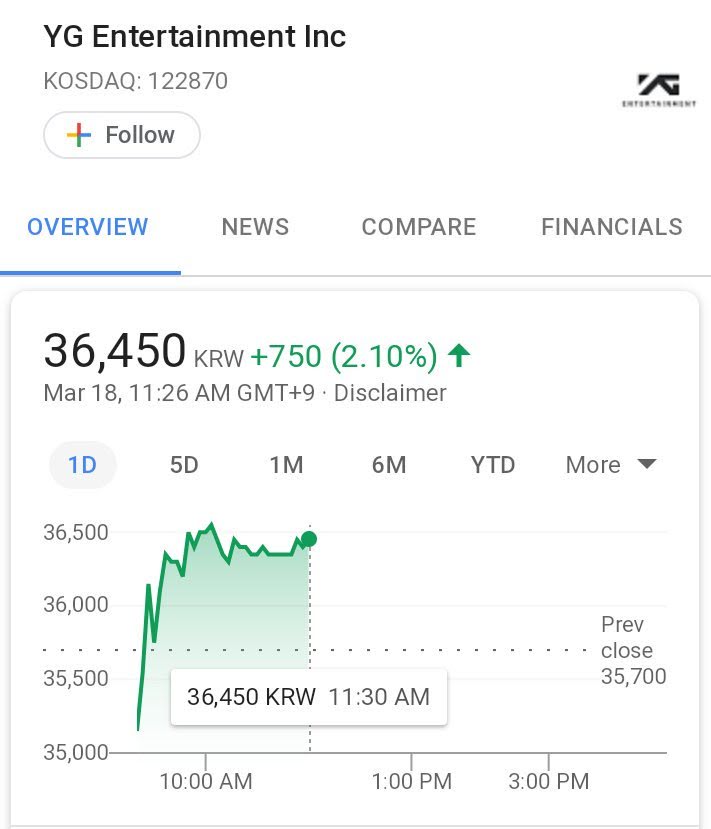
Task: Expand the More time ranges dropdown
Action: 610,465
